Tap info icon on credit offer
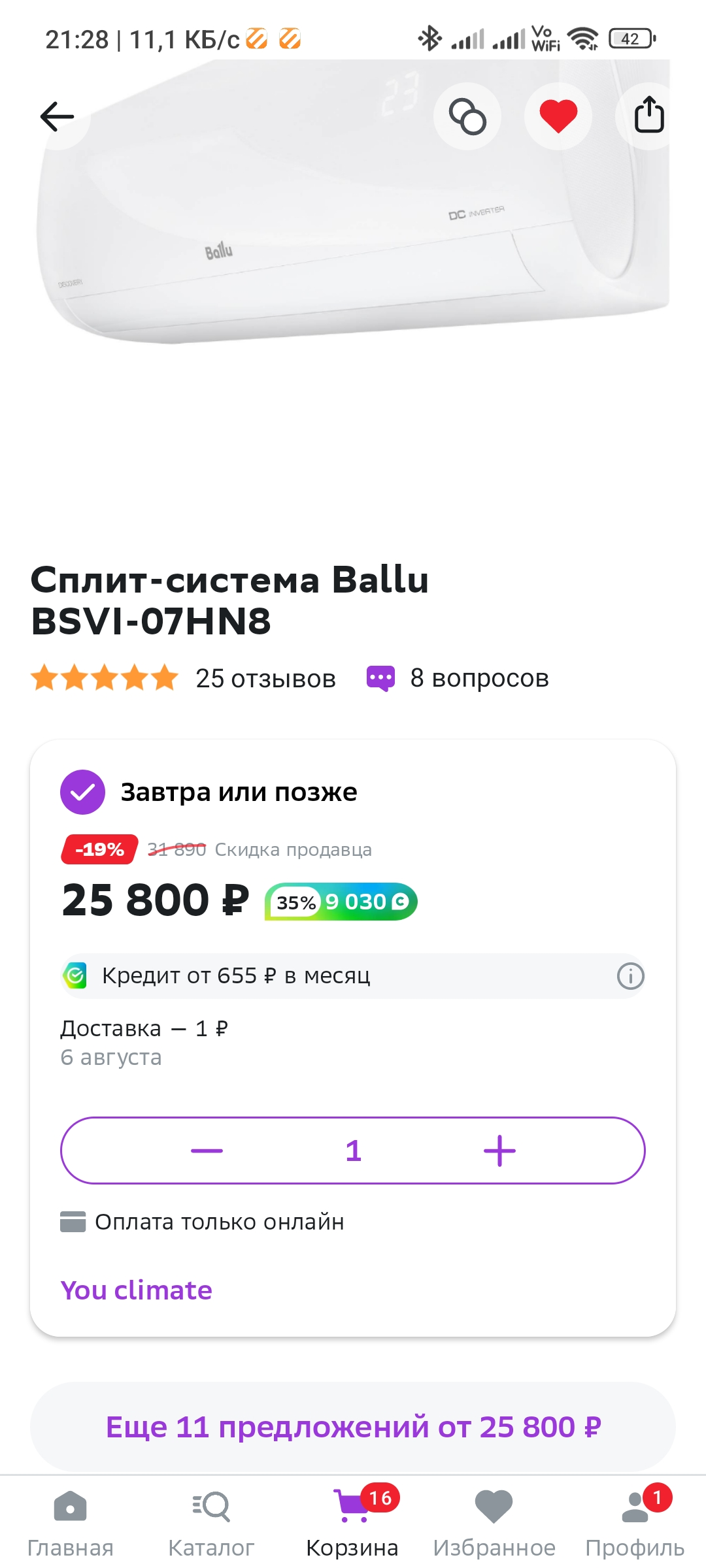The width and height of the screenshot is (706, 1568). point(630,976)
